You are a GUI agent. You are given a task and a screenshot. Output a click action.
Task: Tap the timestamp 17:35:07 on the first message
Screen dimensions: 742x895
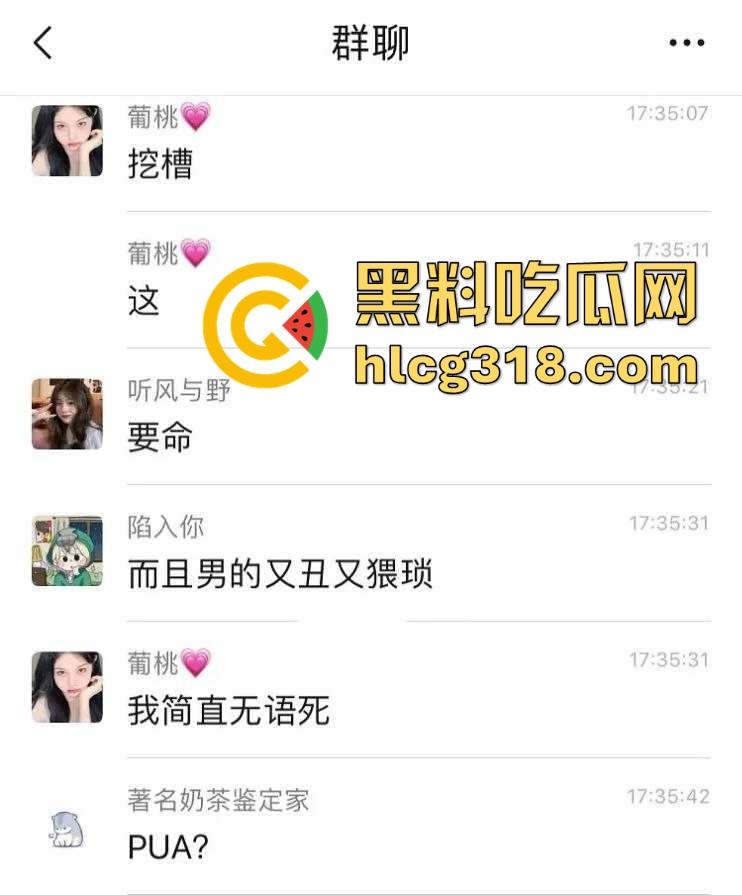click(x=667, y=113)
